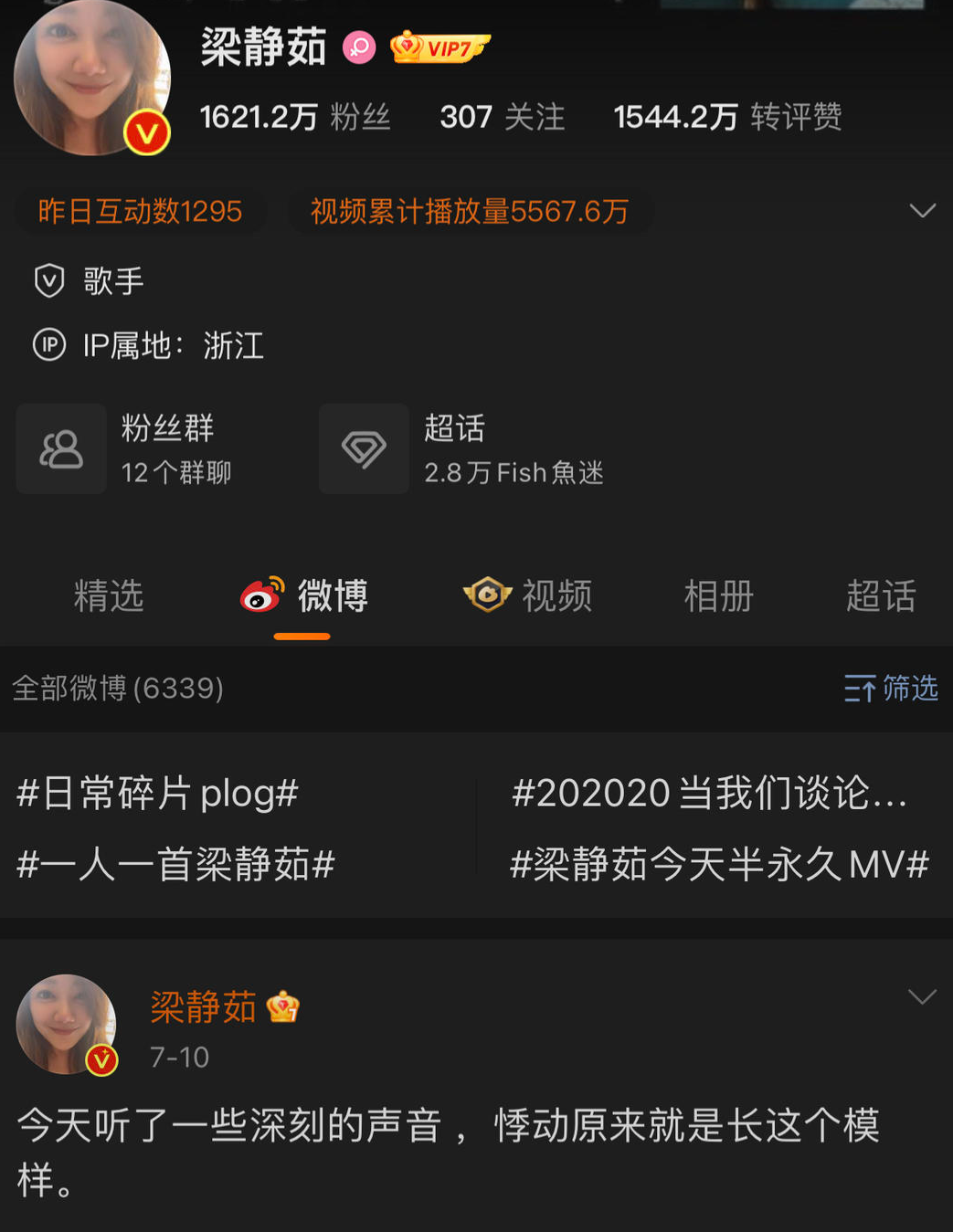The width and height of the screenshot is (953, 1232).
Task: Open the 筛选 filter for posts
Action: (x=891, y=688)
